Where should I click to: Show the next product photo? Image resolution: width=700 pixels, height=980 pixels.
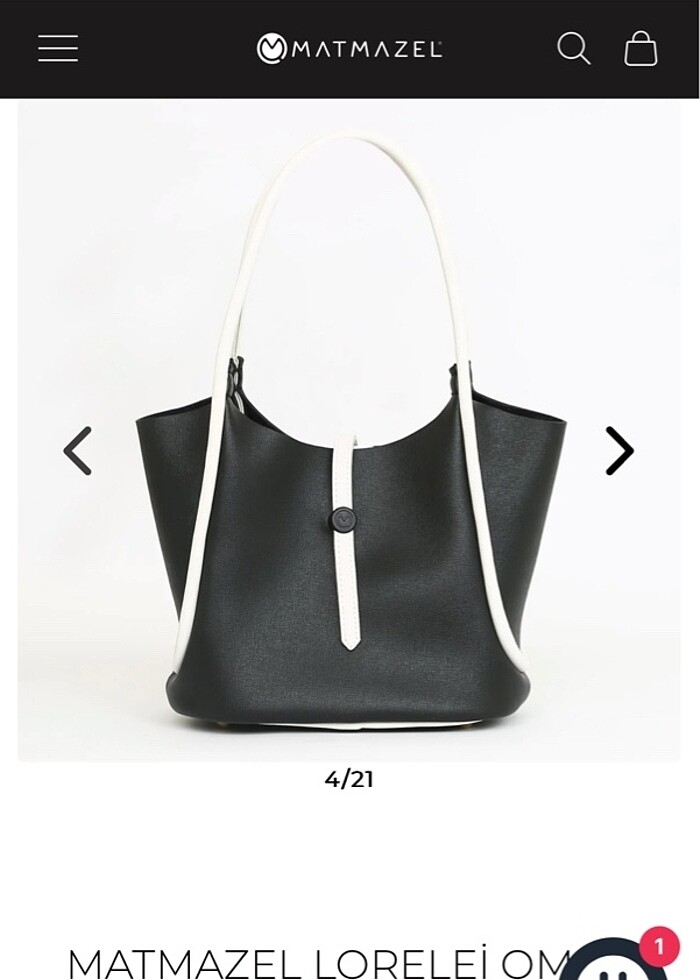click(619, 451)
